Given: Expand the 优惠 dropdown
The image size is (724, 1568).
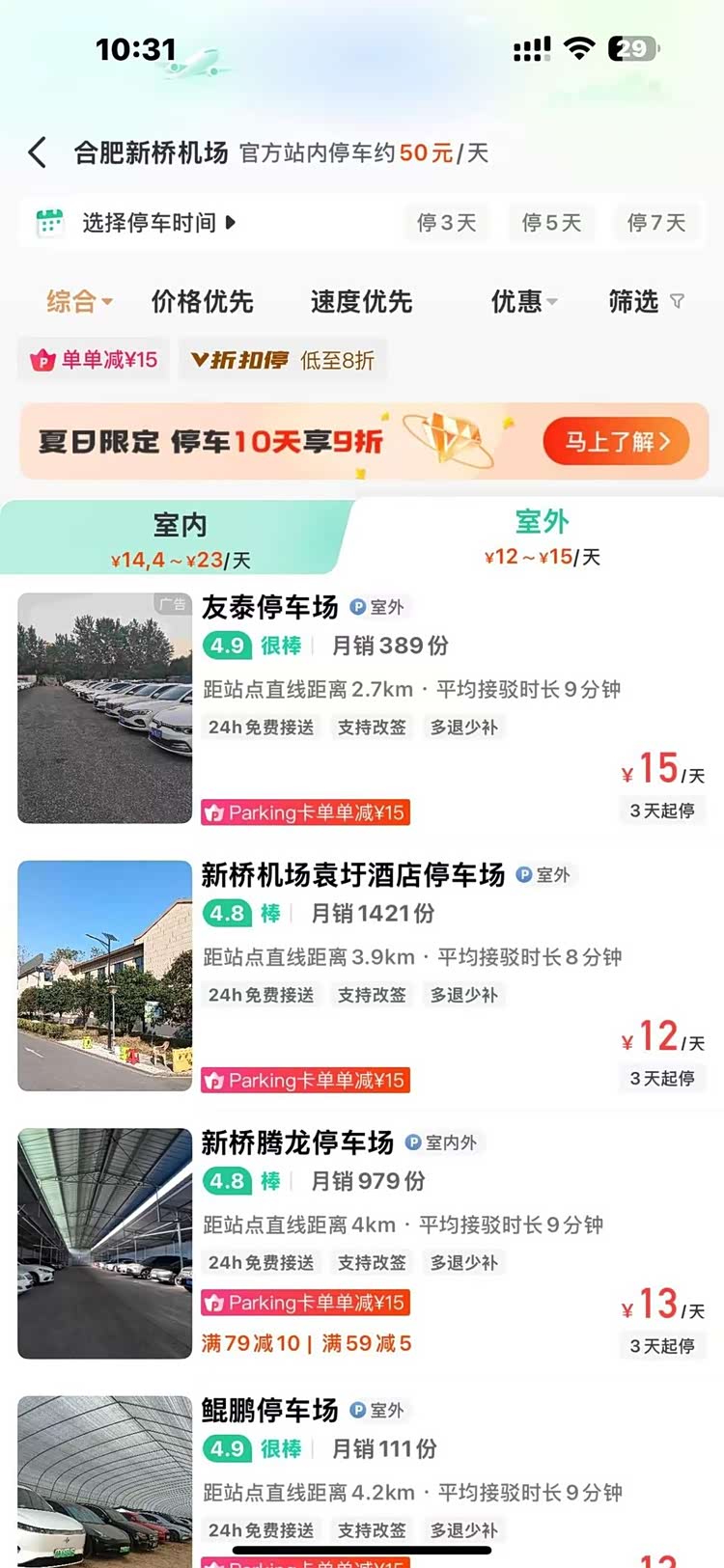Looking at the screenshot, I should pos(523,302).
